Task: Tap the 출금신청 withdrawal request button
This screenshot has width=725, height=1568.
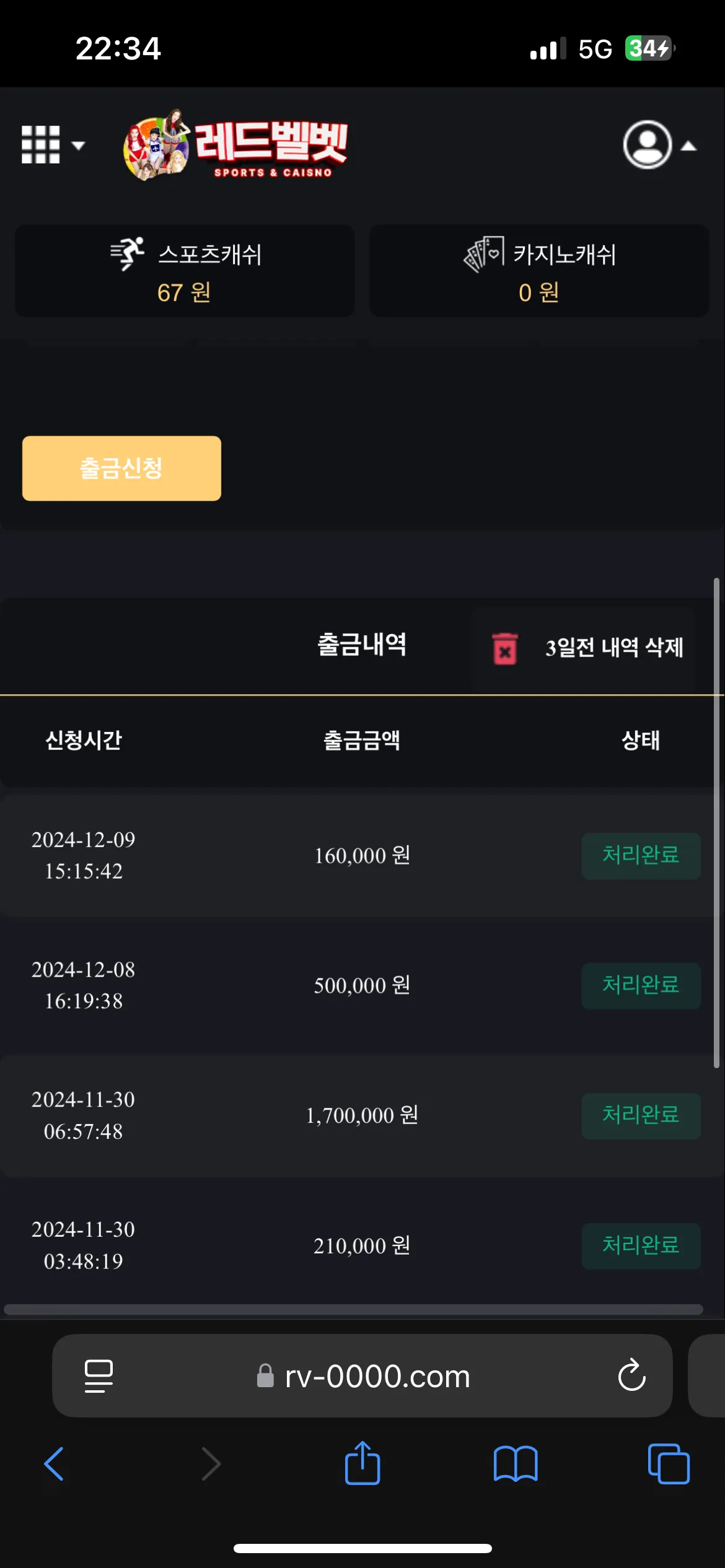Action: coord(121,468)
